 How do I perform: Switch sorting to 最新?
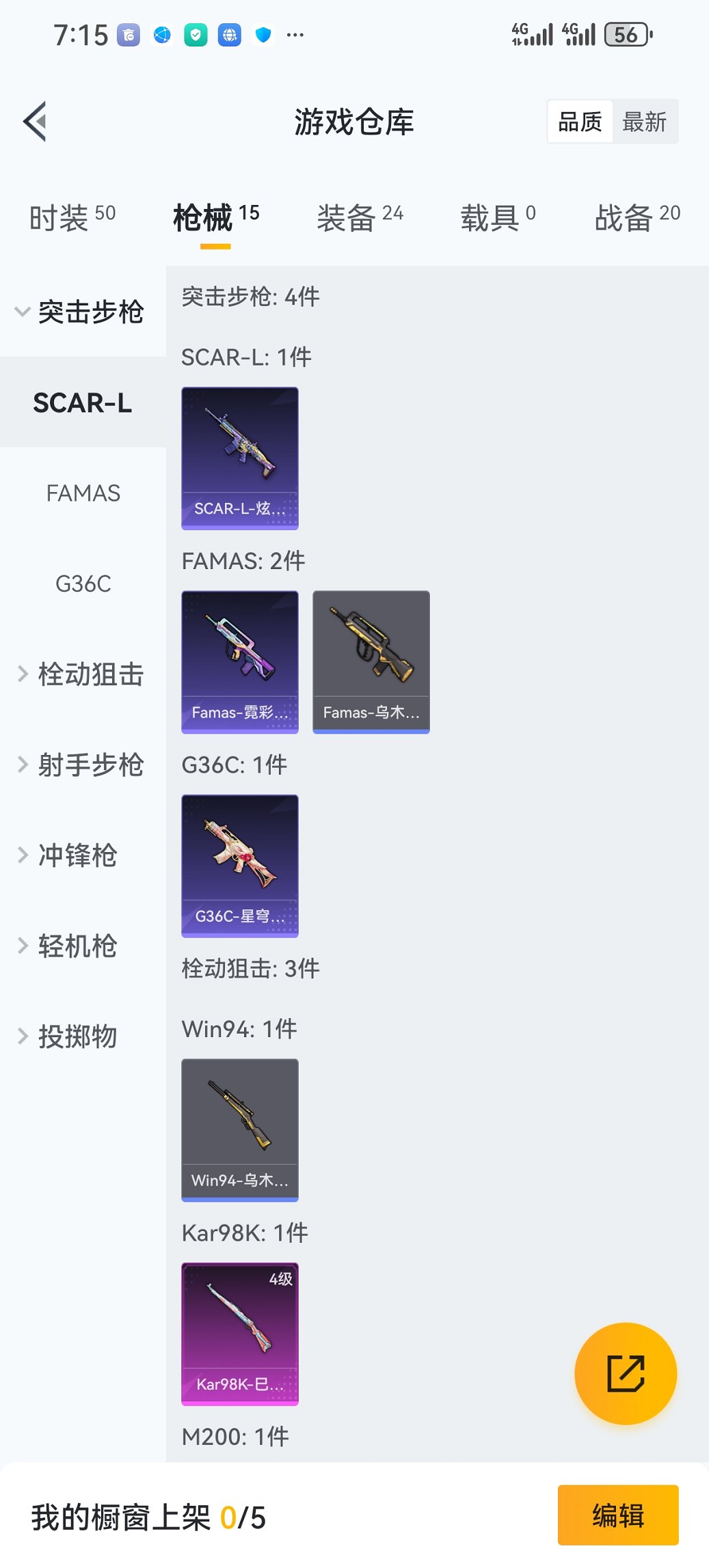point(645,120)
